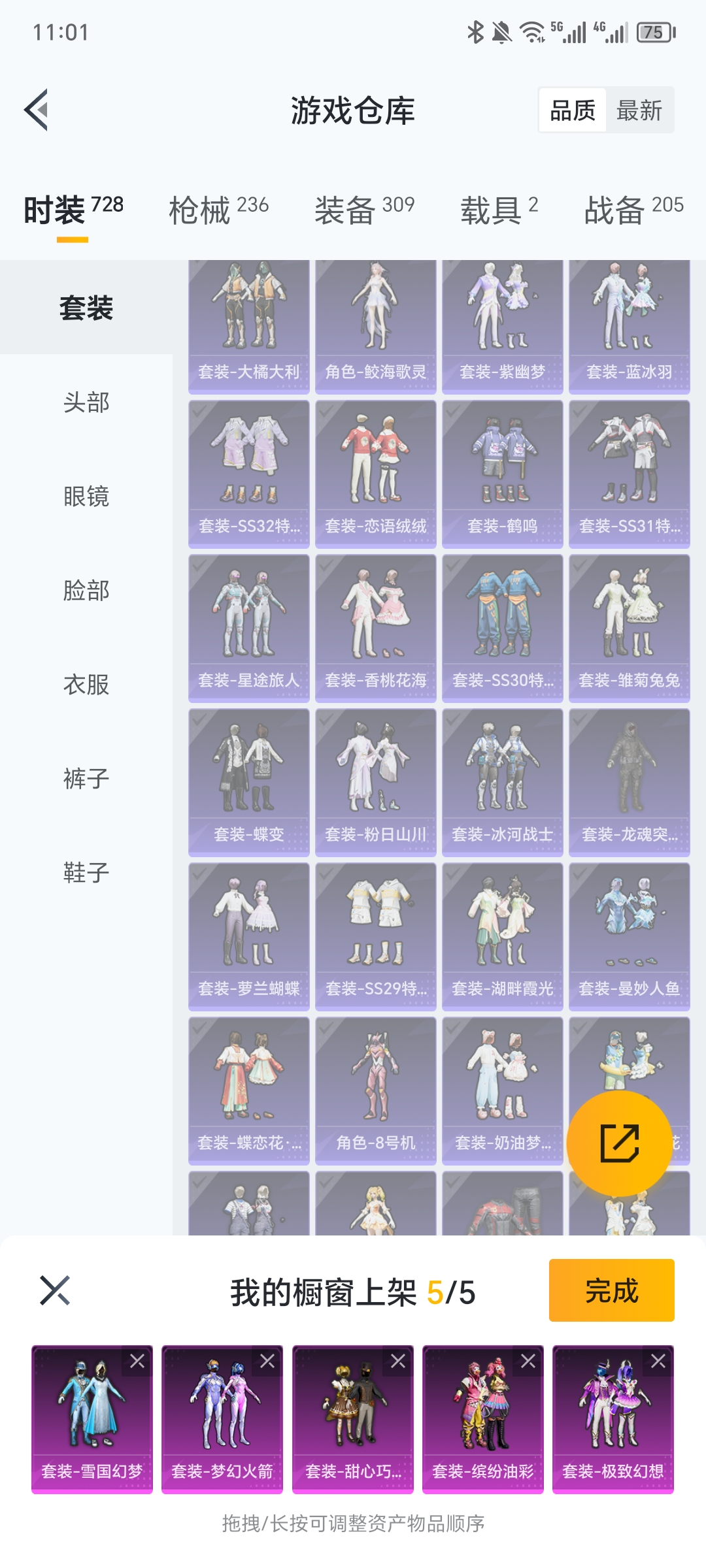Choose the 鞋子 category

86,873
